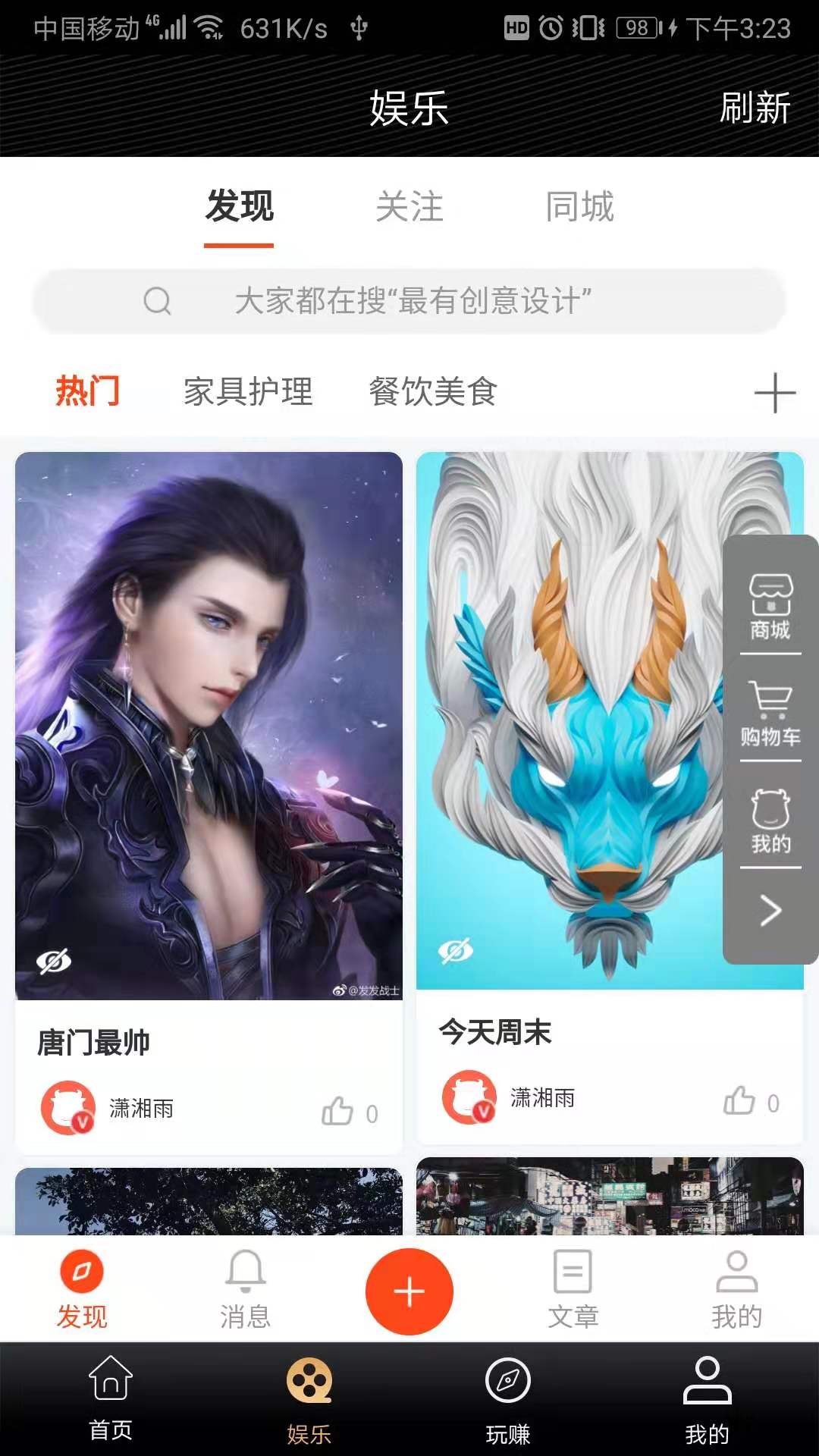Open the search box with 最有创意设计
This screenshot has width=819, height=1456.
coord(409,301)
